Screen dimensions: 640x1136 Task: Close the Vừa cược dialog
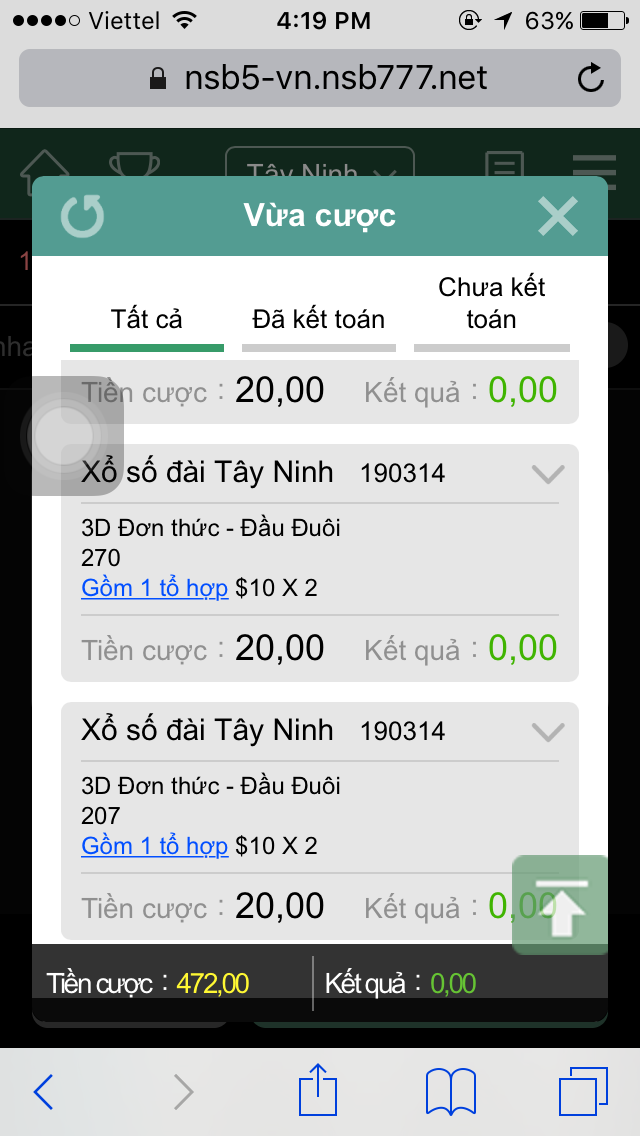(557, 216)
